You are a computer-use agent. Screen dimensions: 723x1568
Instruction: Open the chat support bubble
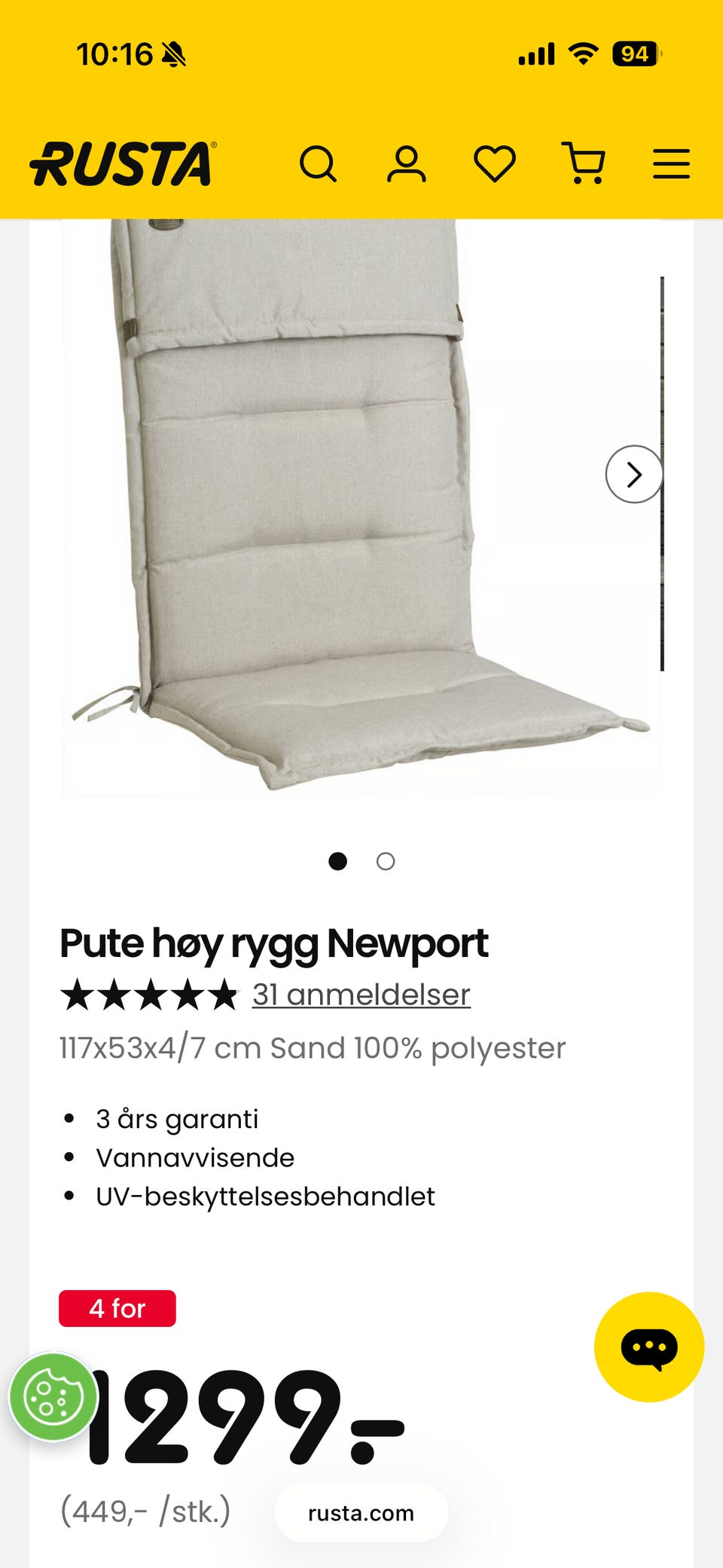[649, 1347]
